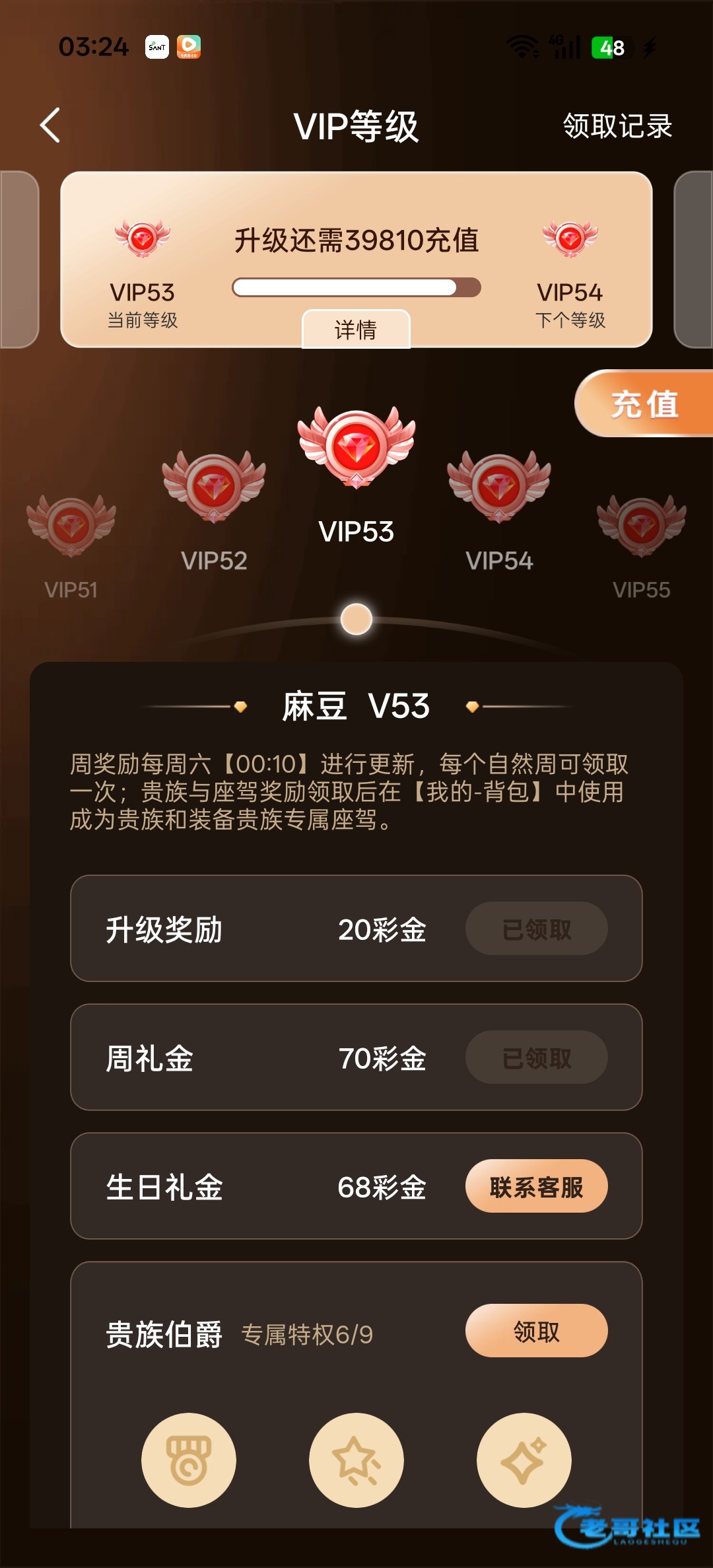Open 领取记录 claim history
The width and height of the screenshot is (713, 1568).
coord(617,126)
